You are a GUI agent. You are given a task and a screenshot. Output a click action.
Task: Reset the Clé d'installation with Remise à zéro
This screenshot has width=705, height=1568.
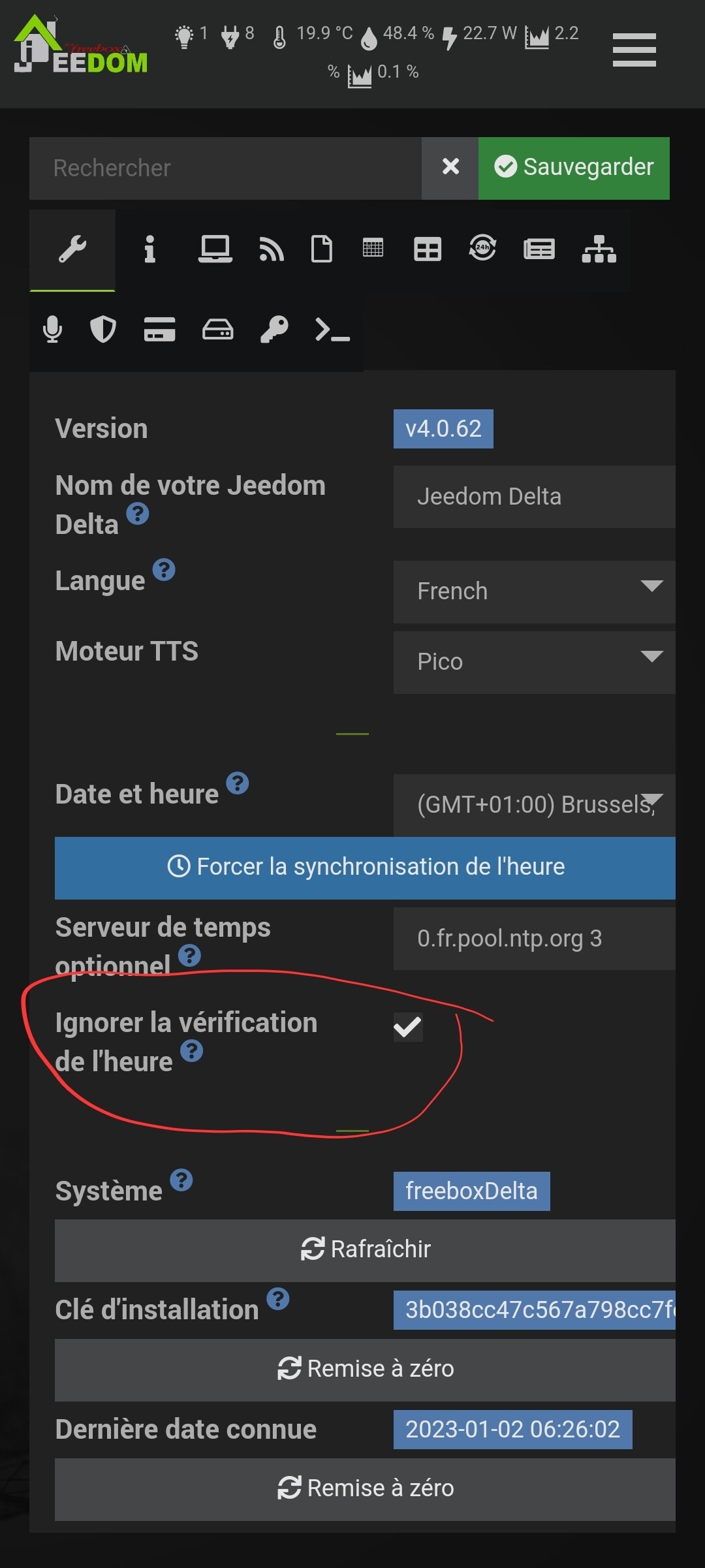[365, 1369]
